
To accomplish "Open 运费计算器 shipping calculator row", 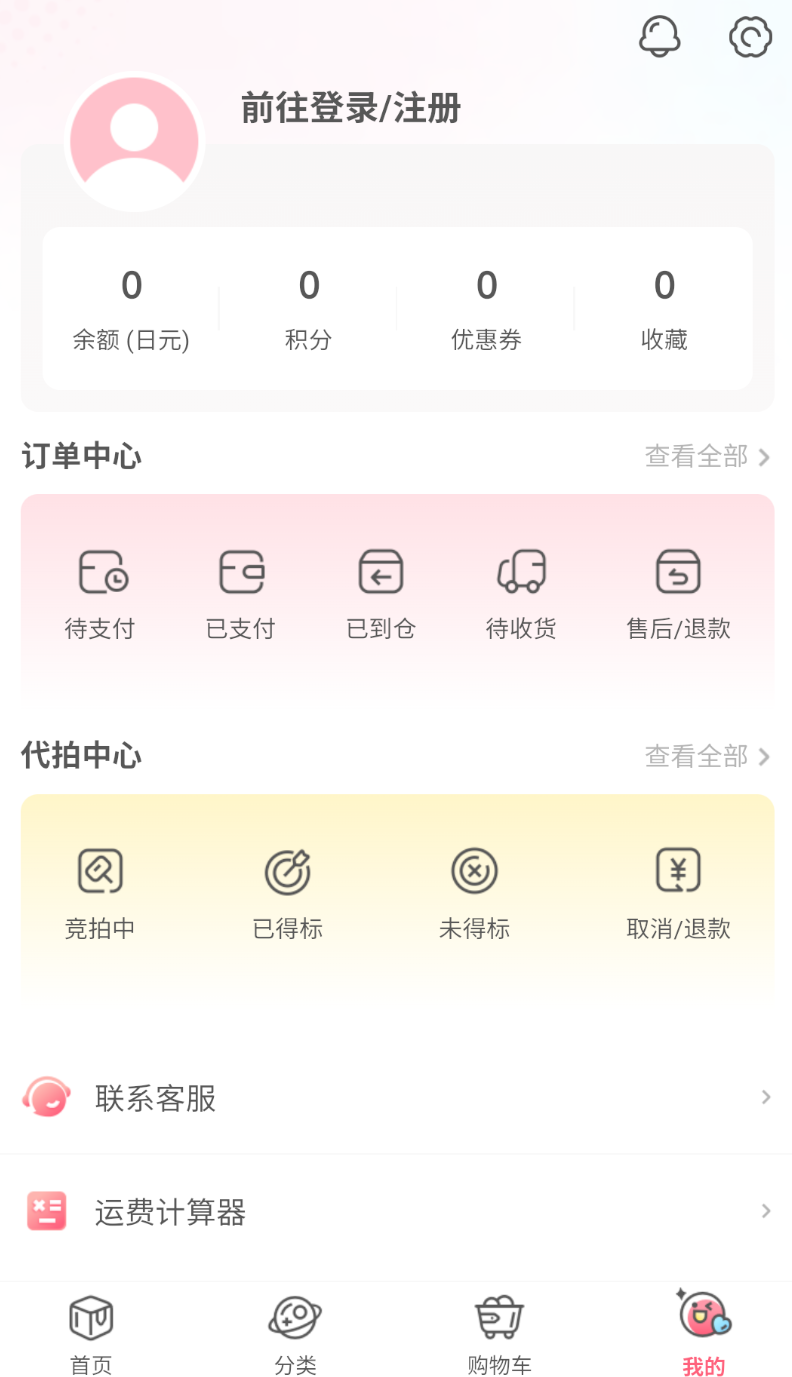I will [396, 1212].
